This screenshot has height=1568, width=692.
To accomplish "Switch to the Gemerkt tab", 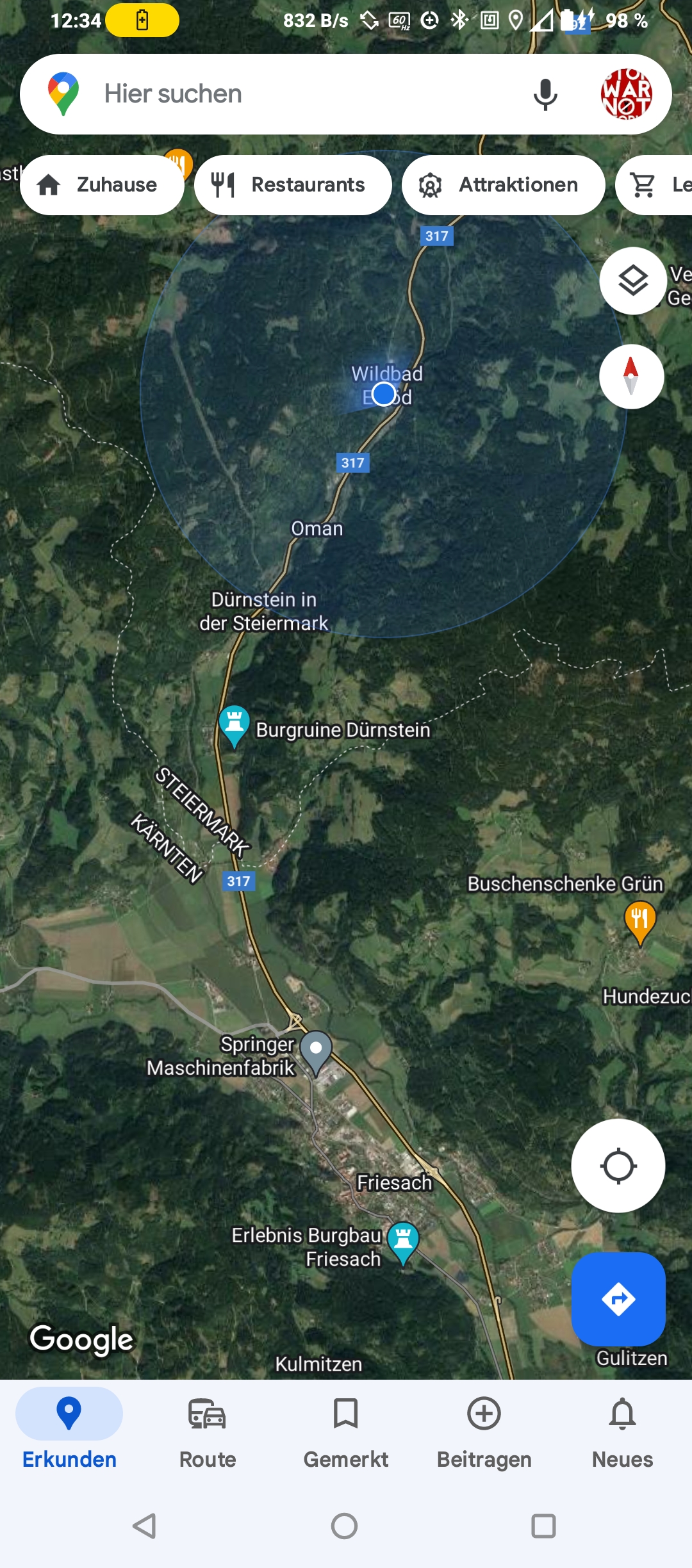I will coord(346,1433).
